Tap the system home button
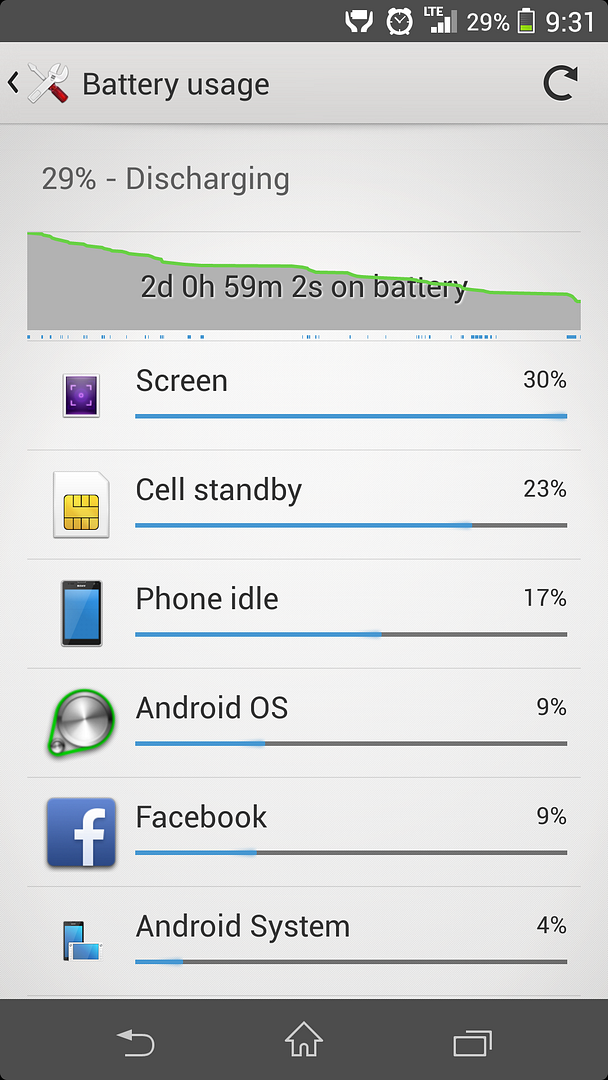The height and width of the screenshot is (1080, 608). (303, 1040)
